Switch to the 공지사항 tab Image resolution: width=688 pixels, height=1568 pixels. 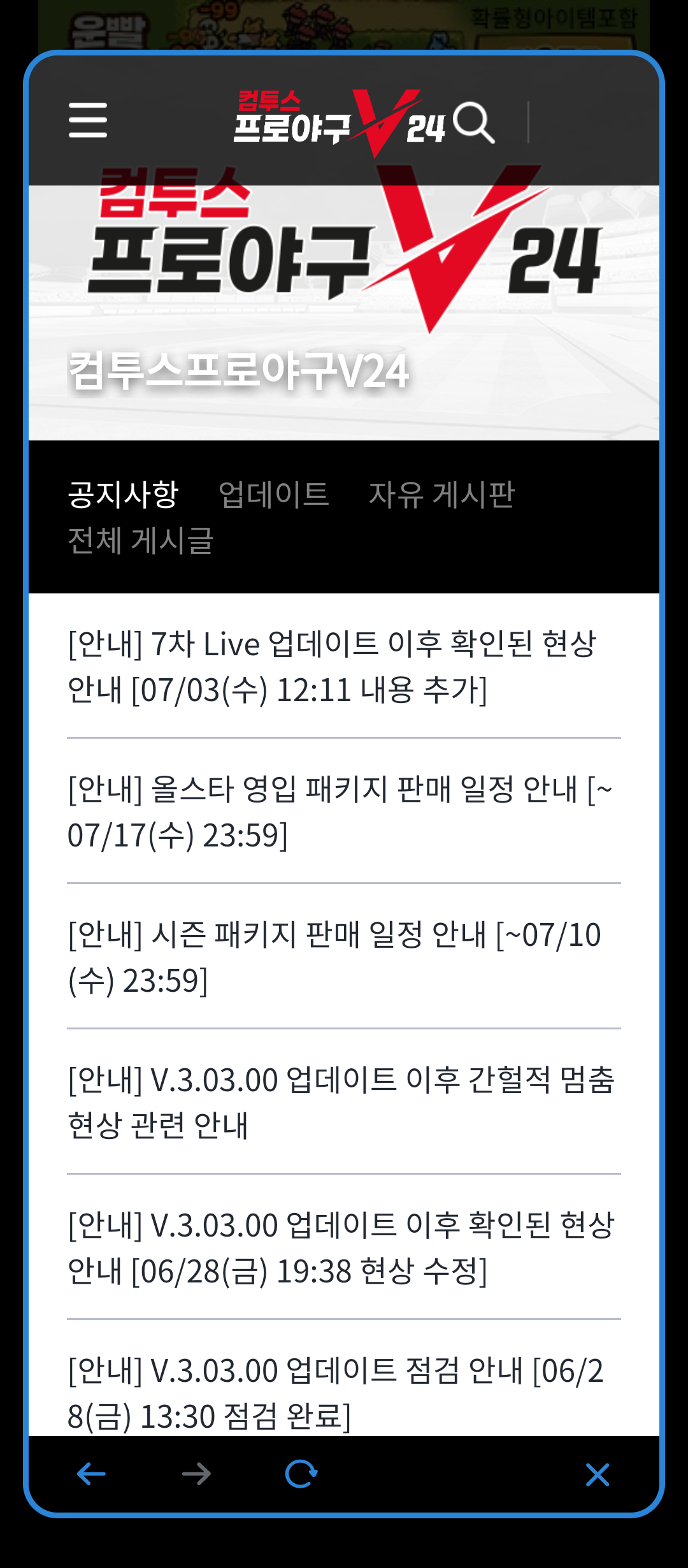point(123,494)
